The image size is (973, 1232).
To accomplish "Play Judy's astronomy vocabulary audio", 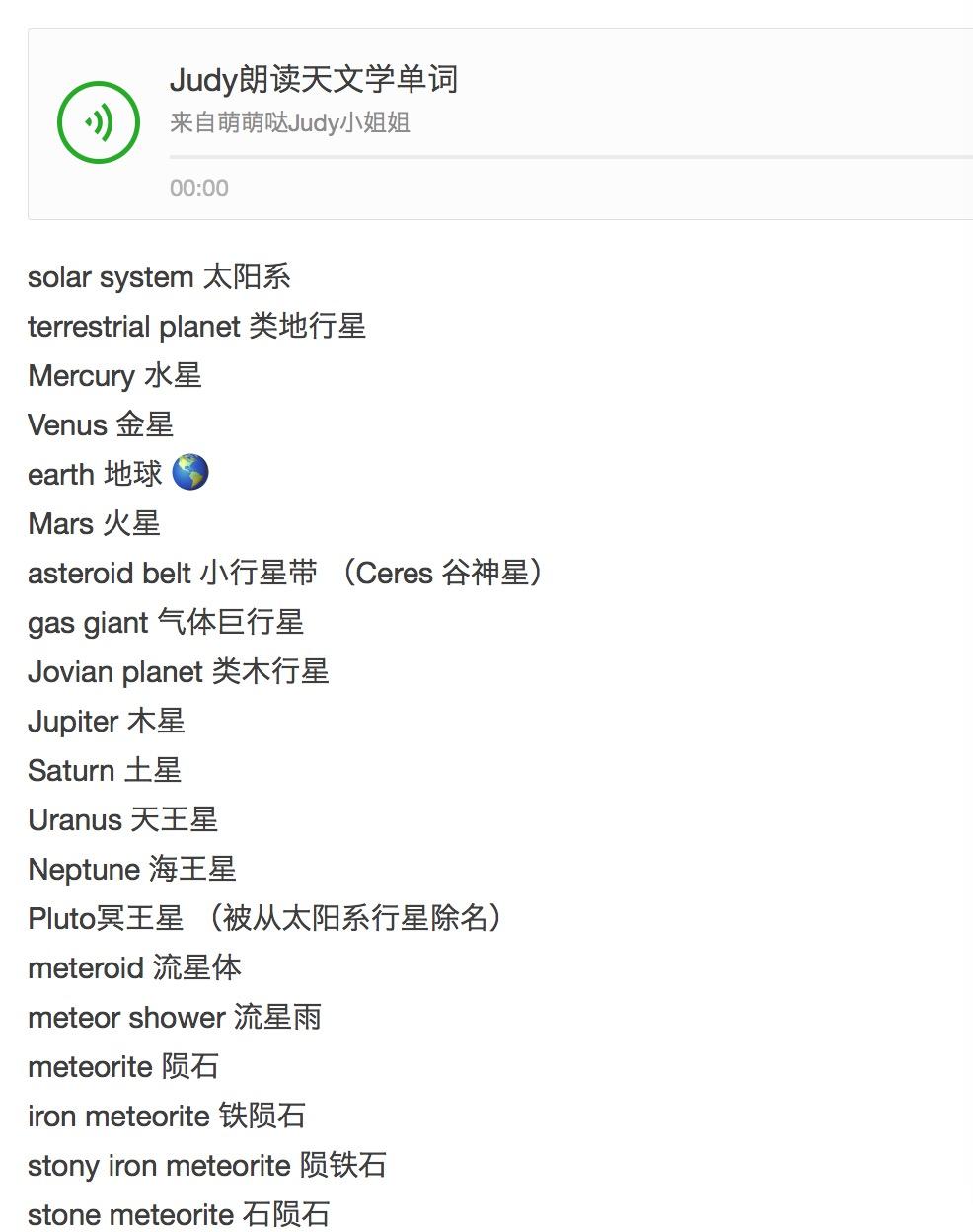I will pos(98,122).
